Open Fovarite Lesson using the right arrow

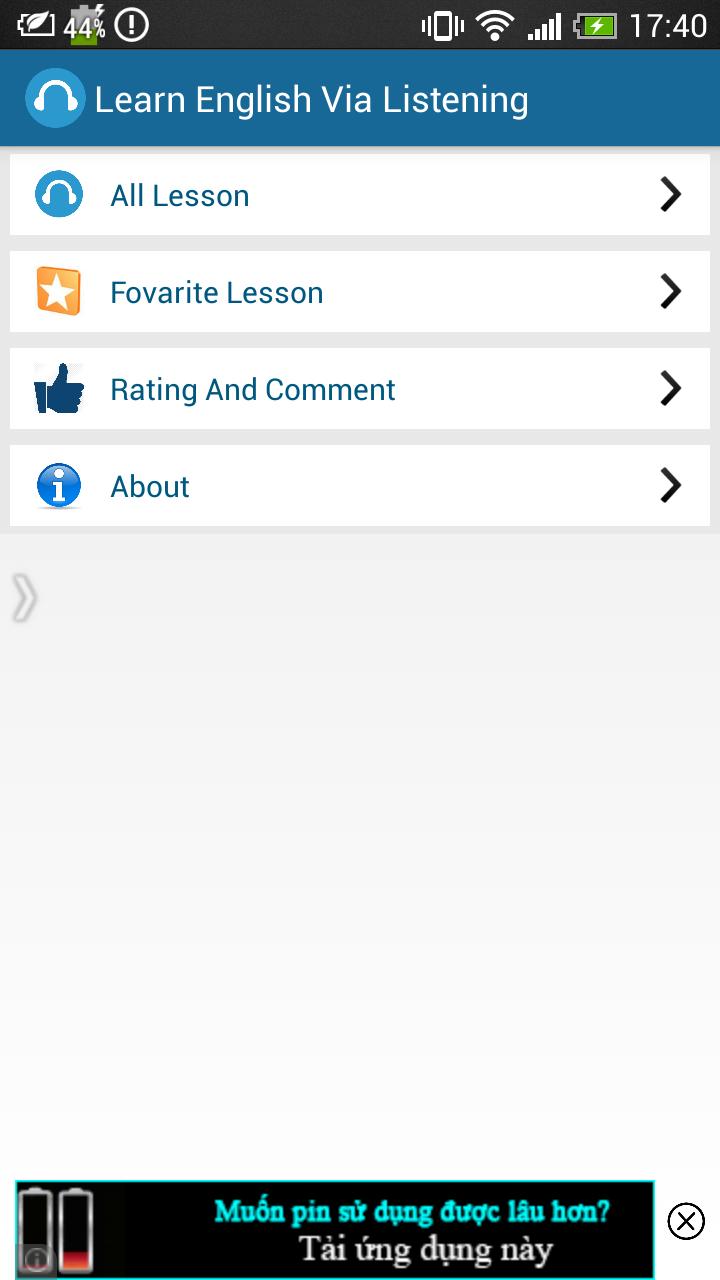(670, 291)
